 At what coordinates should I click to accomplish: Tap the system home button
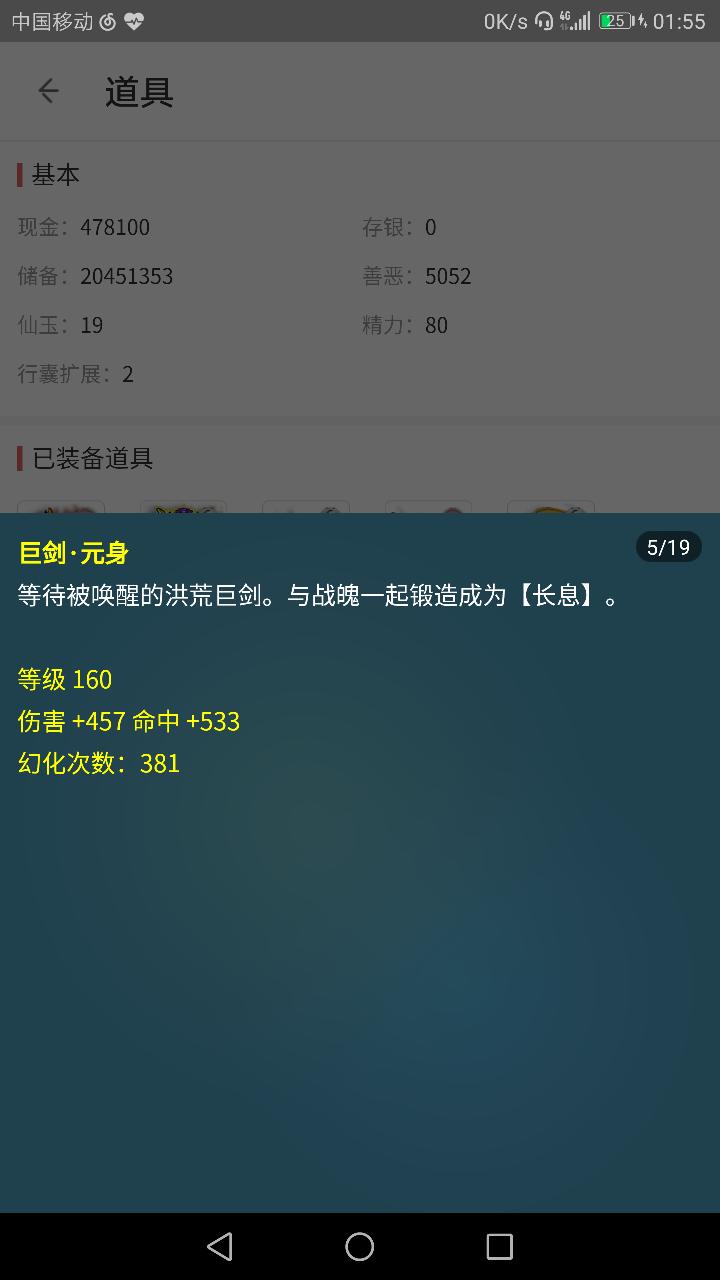point(360,1246)
